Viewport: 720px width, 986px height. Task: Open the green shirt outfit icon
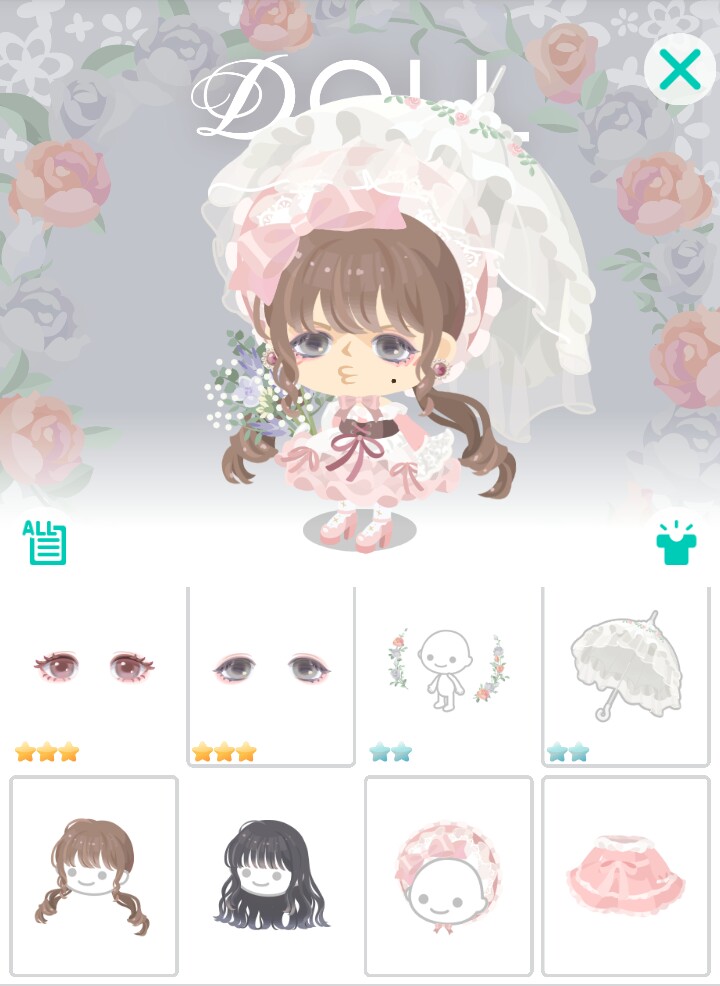[676, 543]
